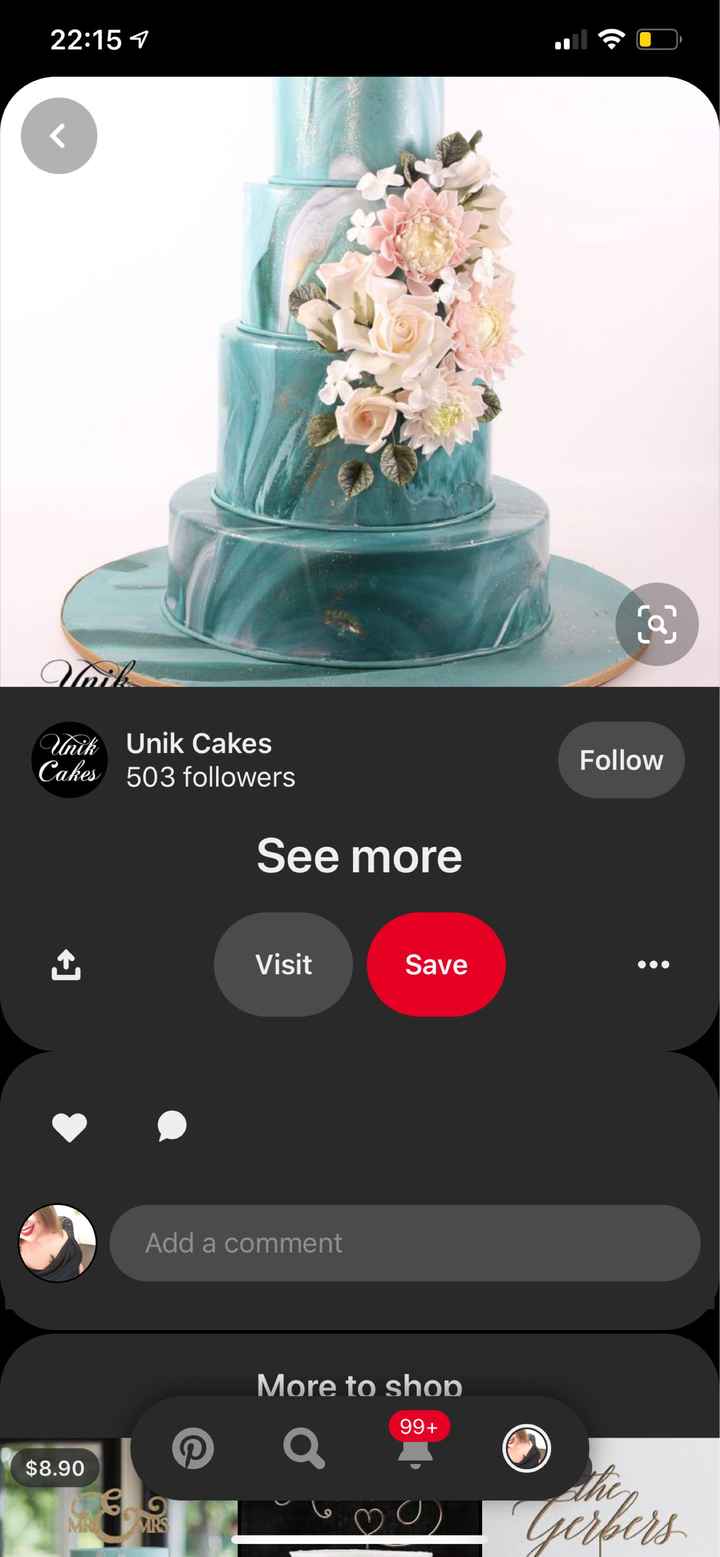Share the pin using the upload icon

pyautogui.click(x=64, y=964)
